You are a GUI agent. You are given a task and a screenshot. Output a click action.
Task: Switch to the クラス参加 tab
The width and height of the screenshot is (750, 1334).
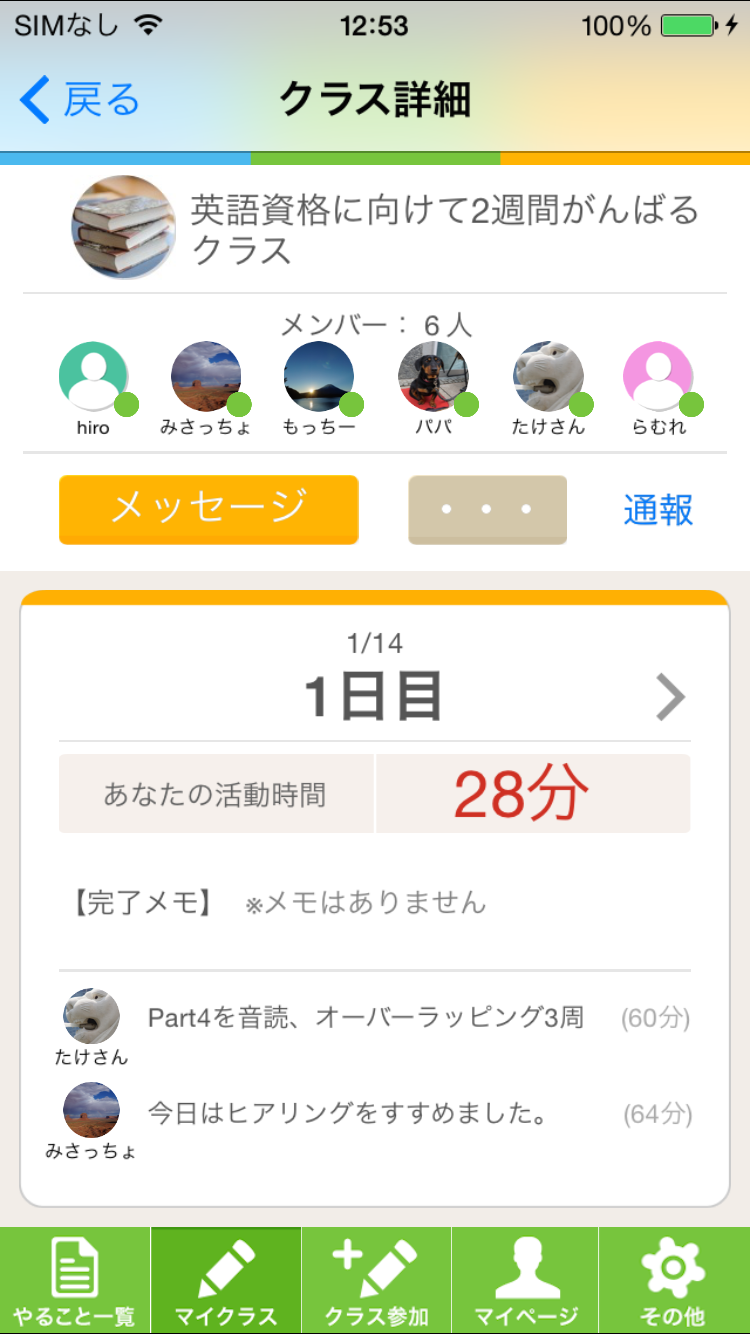(x=376, y=1281)
